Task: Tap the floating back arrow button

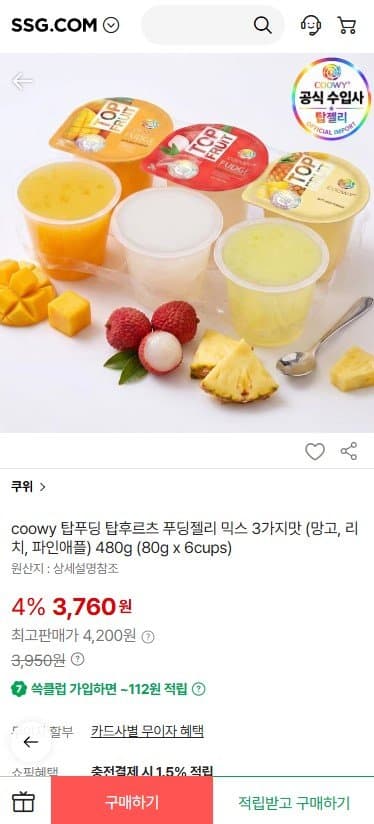Action: pos(30,742)
